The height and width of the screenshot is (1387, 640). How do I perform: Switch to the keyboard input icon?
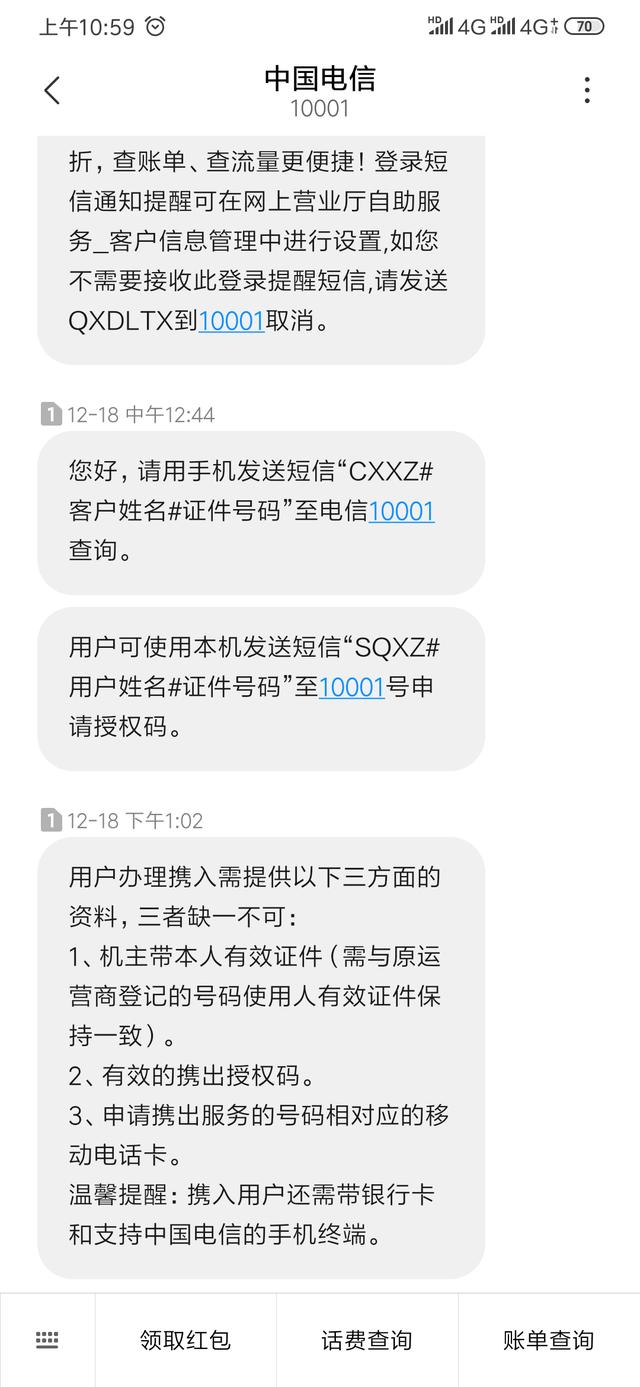tap(47, 1340)
